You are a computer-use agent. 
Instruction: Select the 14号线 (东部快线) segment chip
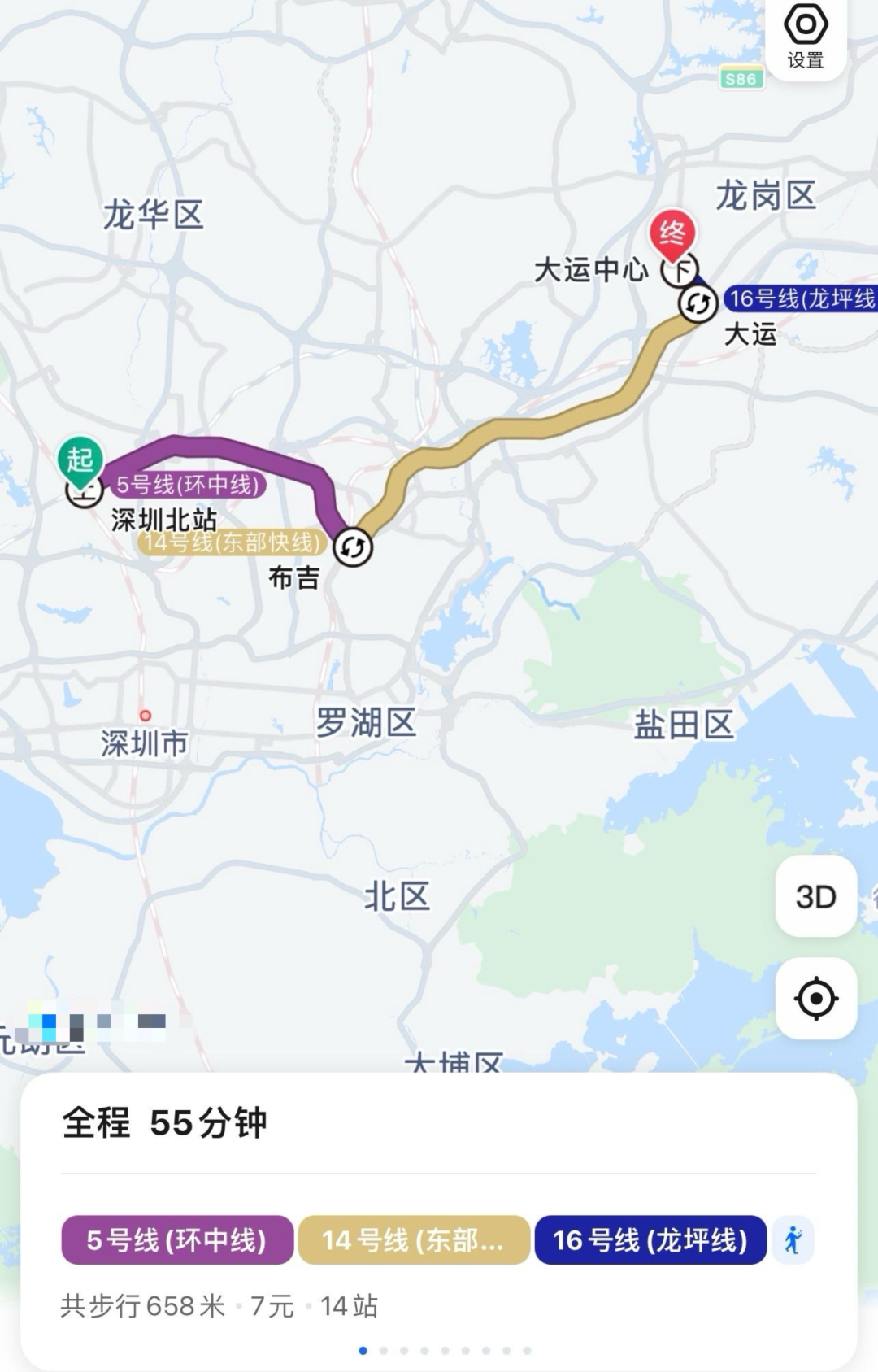[x=413, y=1240]
